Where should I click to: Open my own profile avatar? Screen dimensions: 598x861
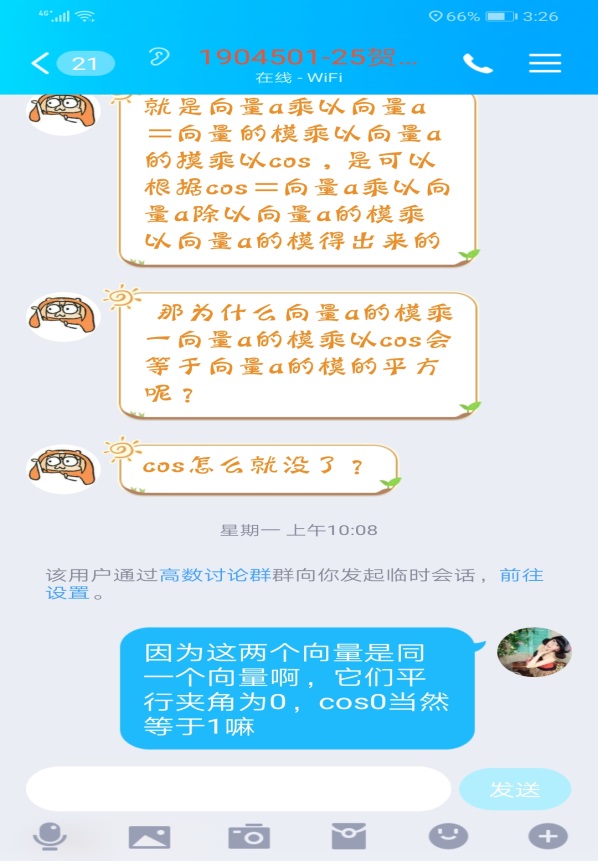(534, 652)
